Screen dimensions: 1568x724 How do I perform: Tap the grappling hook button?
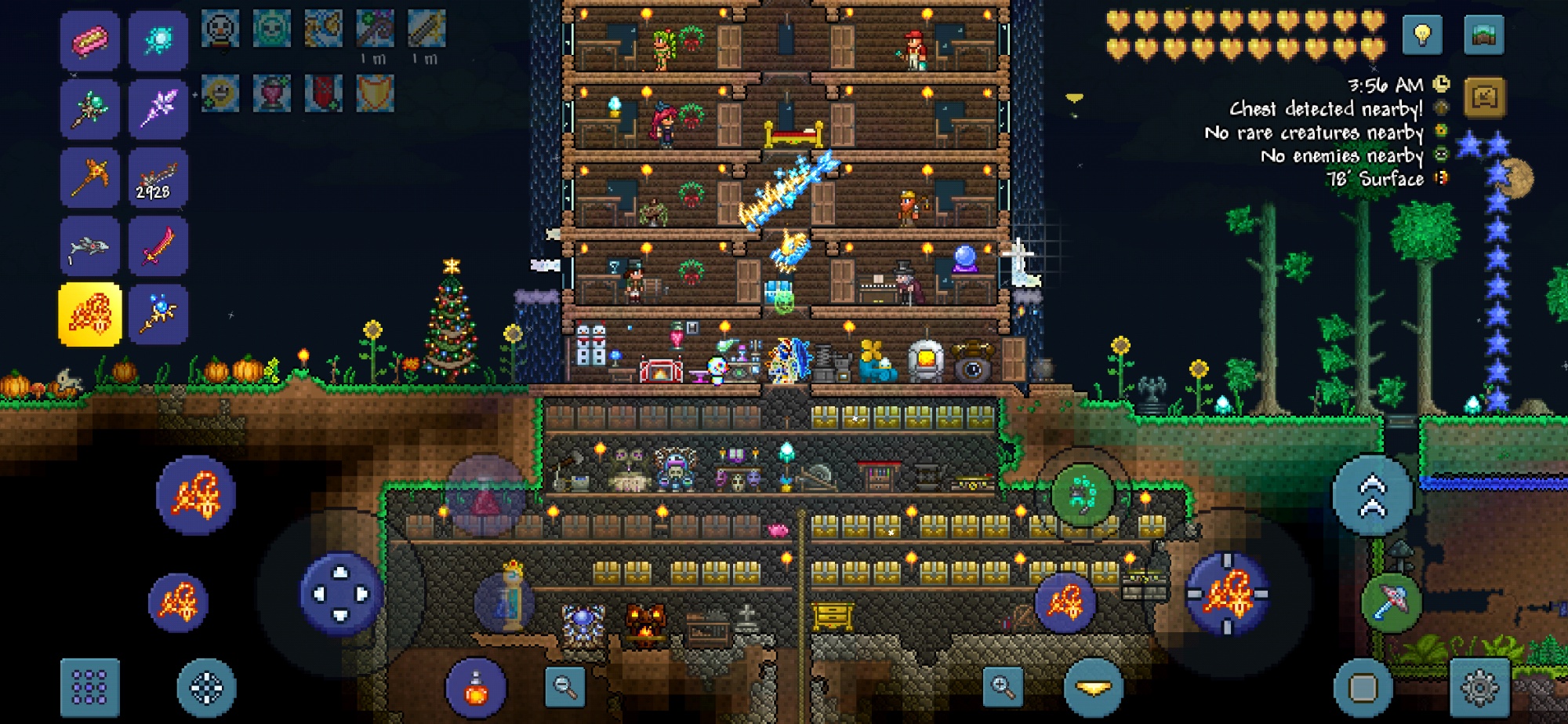coord(1083,494)
